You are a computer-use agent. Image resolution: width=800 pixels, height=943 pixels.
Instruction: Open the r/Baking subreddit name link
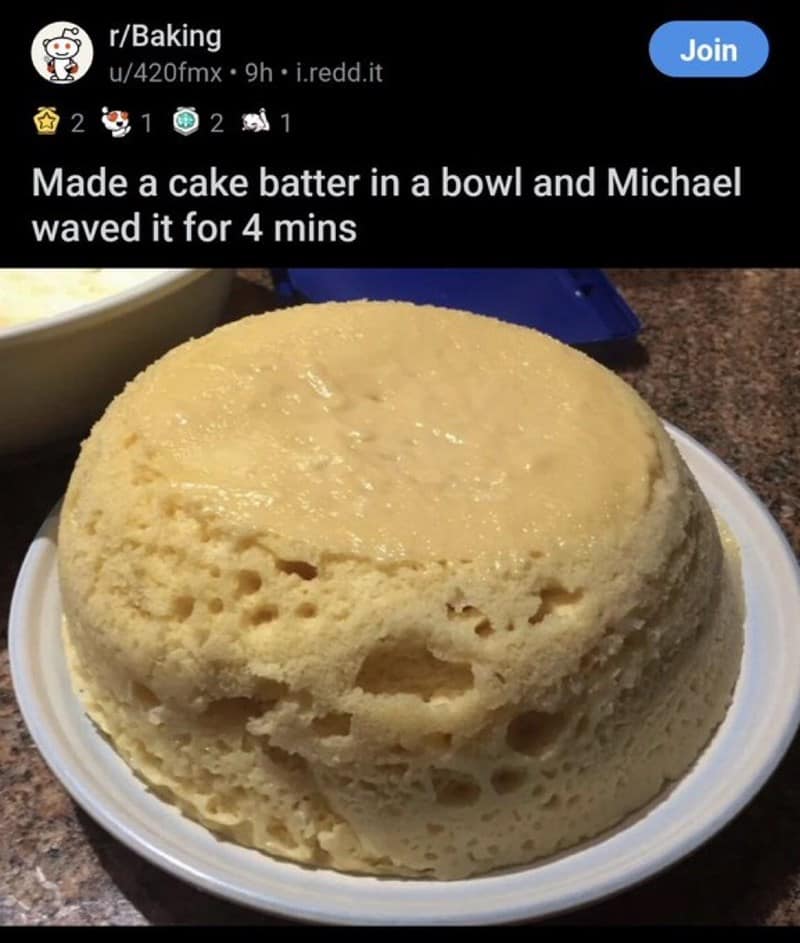[x=164, y=36]
